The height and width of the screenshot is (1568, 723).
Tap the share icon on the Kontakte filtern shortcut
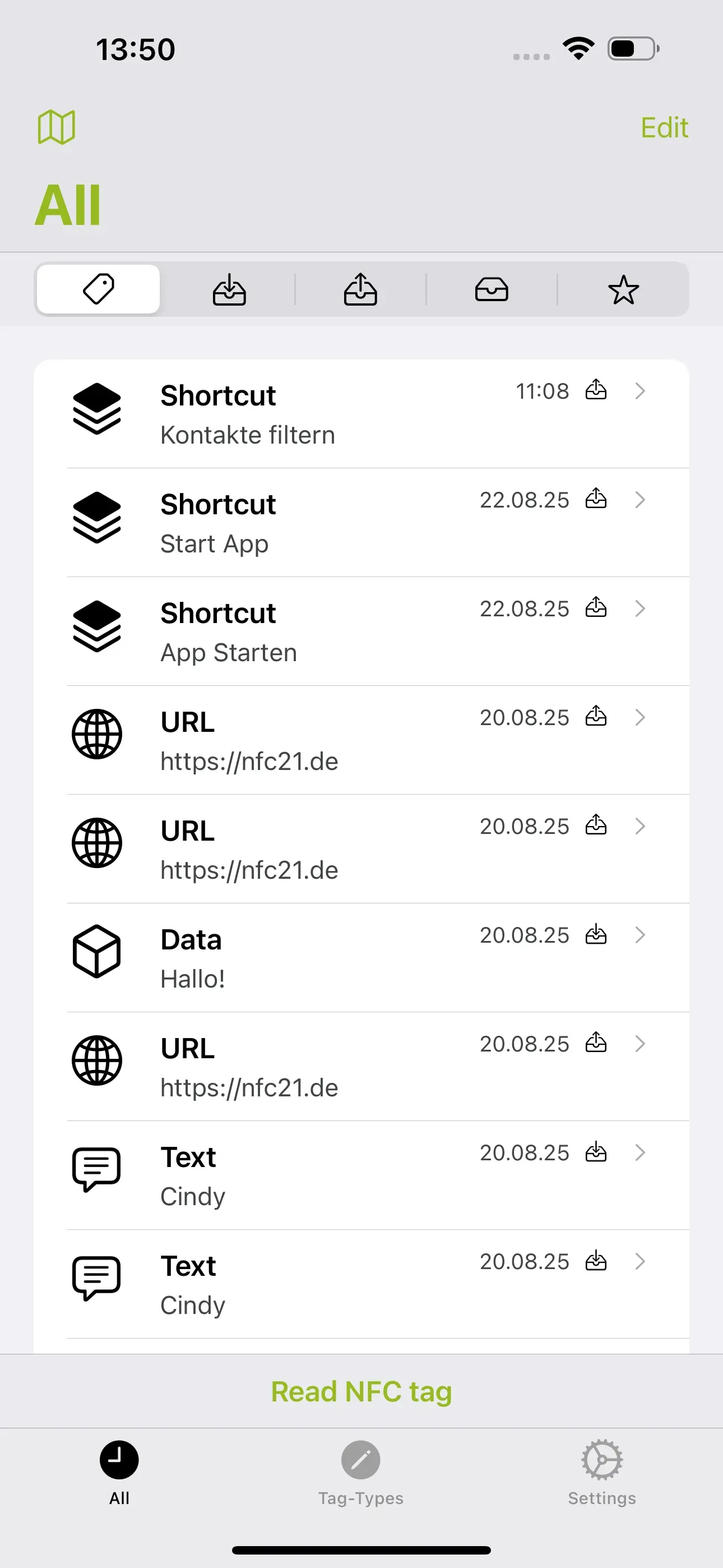596,391
